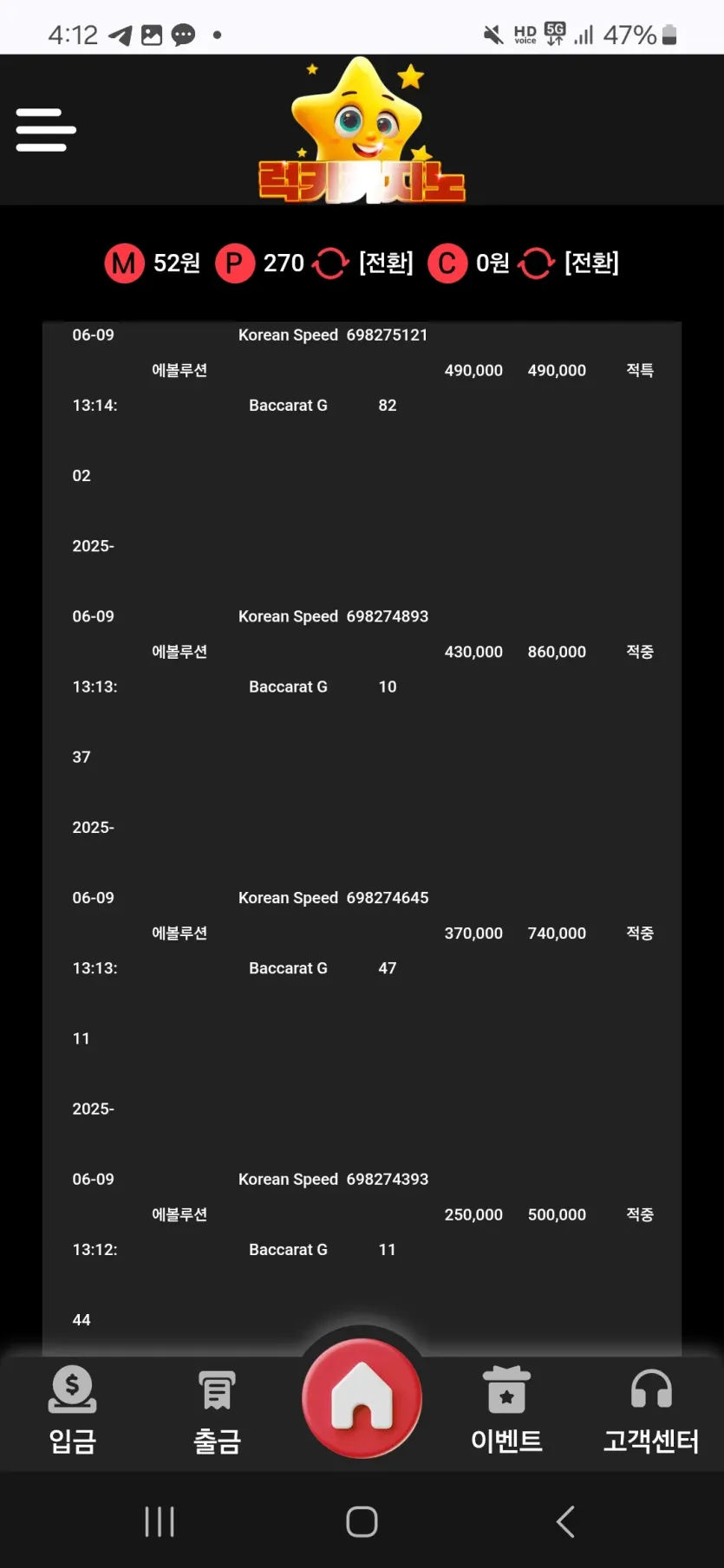Open the 출금 withdrawal tab
The height and width of the screenshot is (1568, 724).
coord(217,1411)
